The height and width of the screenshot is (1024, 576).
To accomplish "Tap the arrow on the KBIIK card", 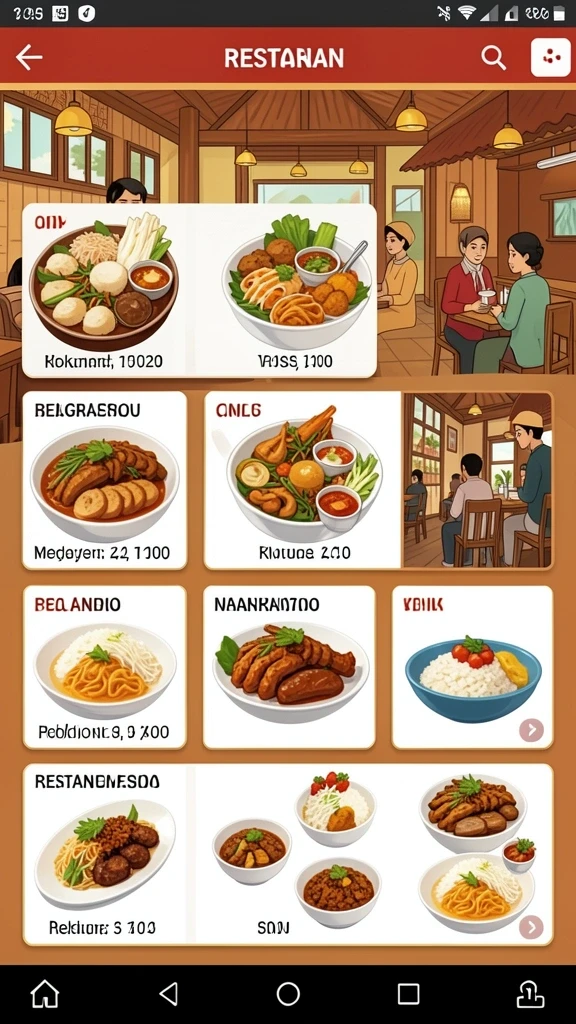I will pyautogui.click(x=531, y=729).
